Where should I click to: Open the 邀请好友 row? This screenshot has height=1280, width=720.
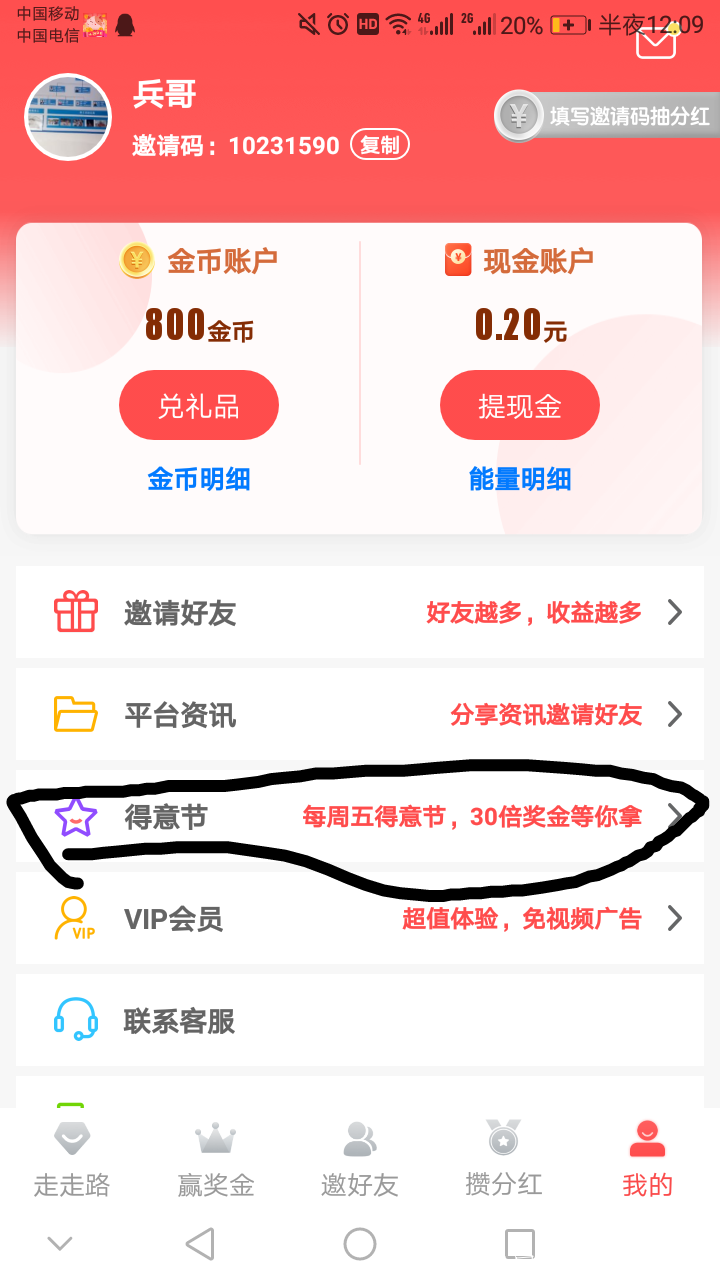[360, 613]
